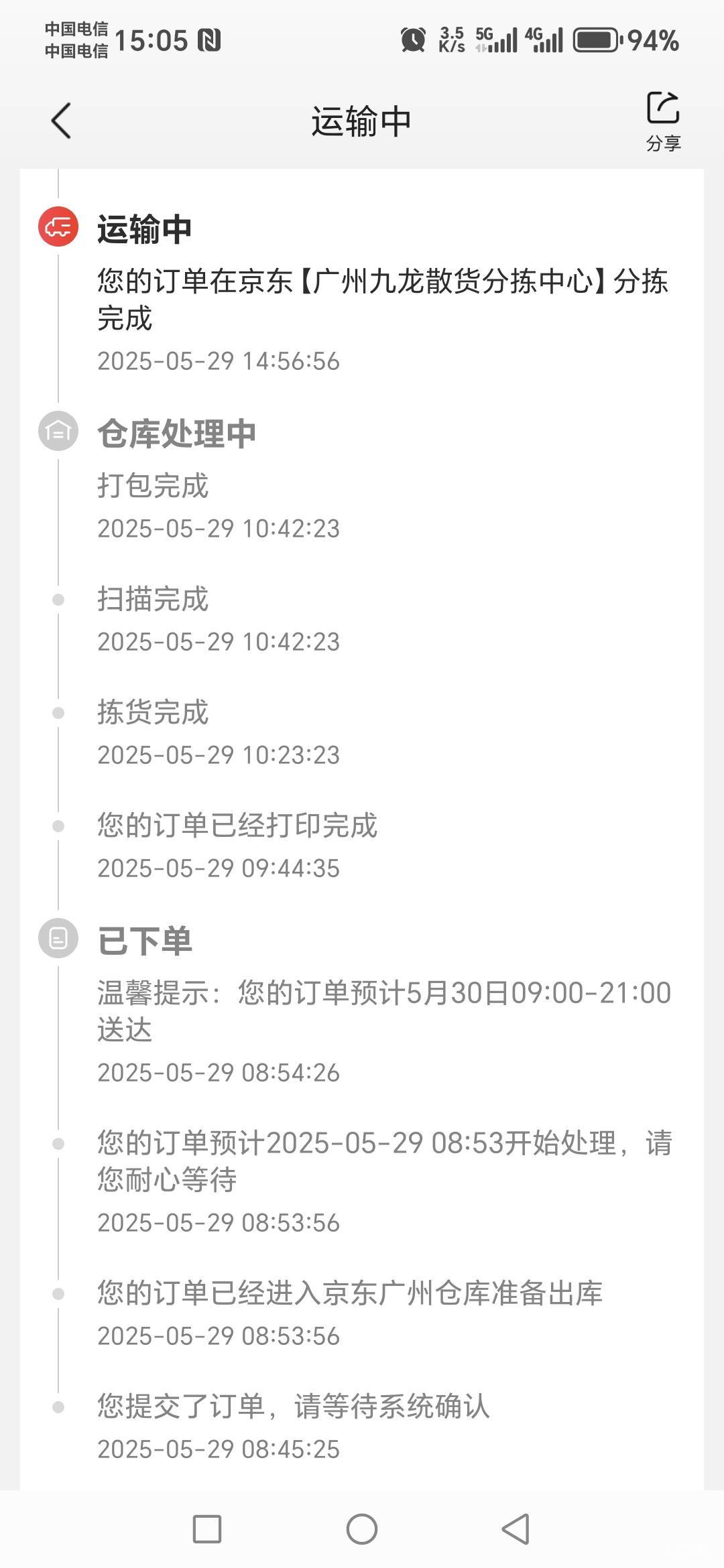Tap the system back triangle button
Image resolution: width=724 pixels, height=1568 pixels.
[x=516, y=1529]
